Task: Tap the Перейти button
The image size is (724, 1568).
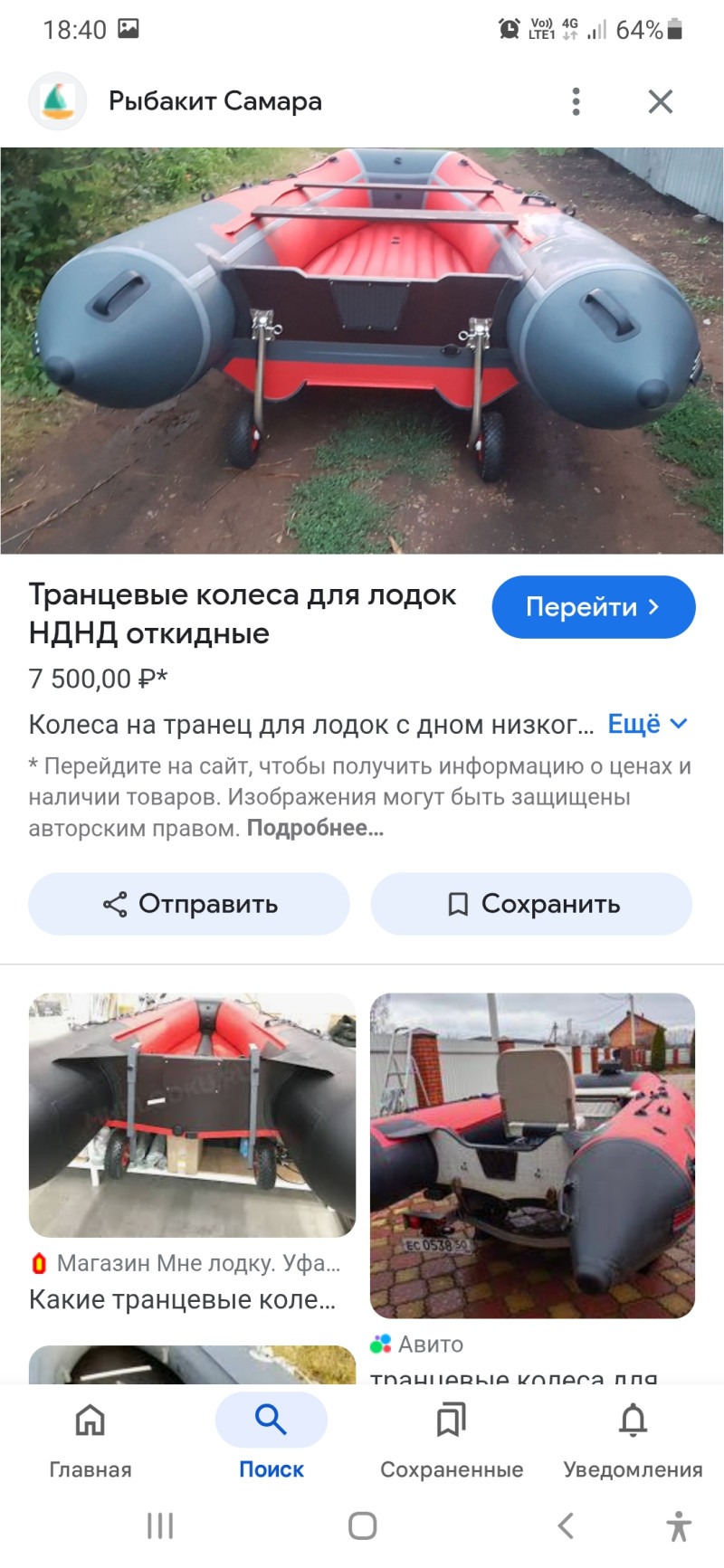Action: pyautogui.click(x=593, y=607)
